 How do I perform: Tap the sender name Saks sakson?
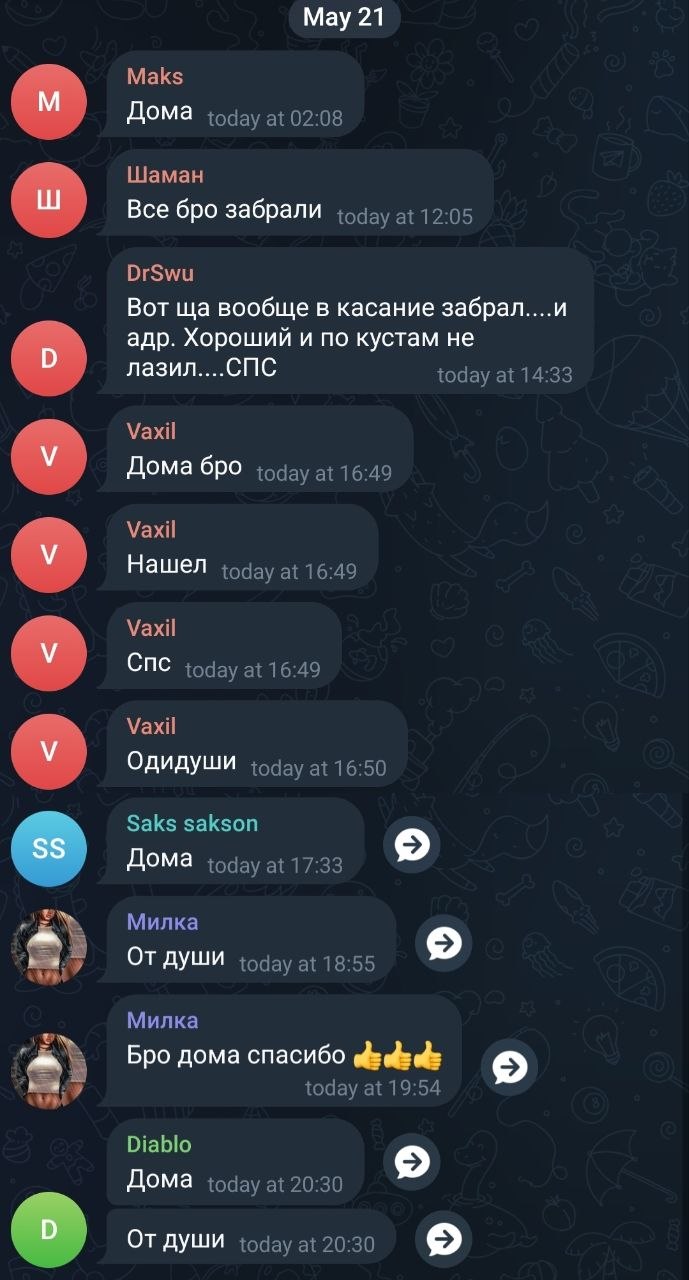click(192, 823)
